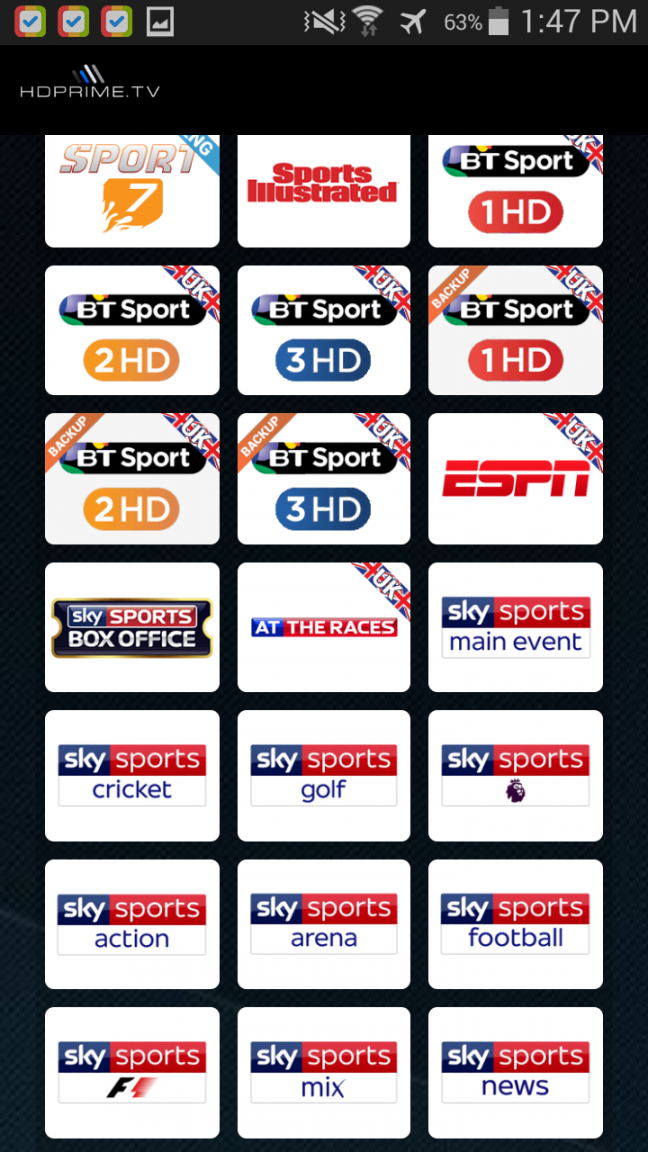Open the backup BT Sport 3 HD channel
Image resolution: width=648 pixels, height=1152 pixels.
point(323,478)
